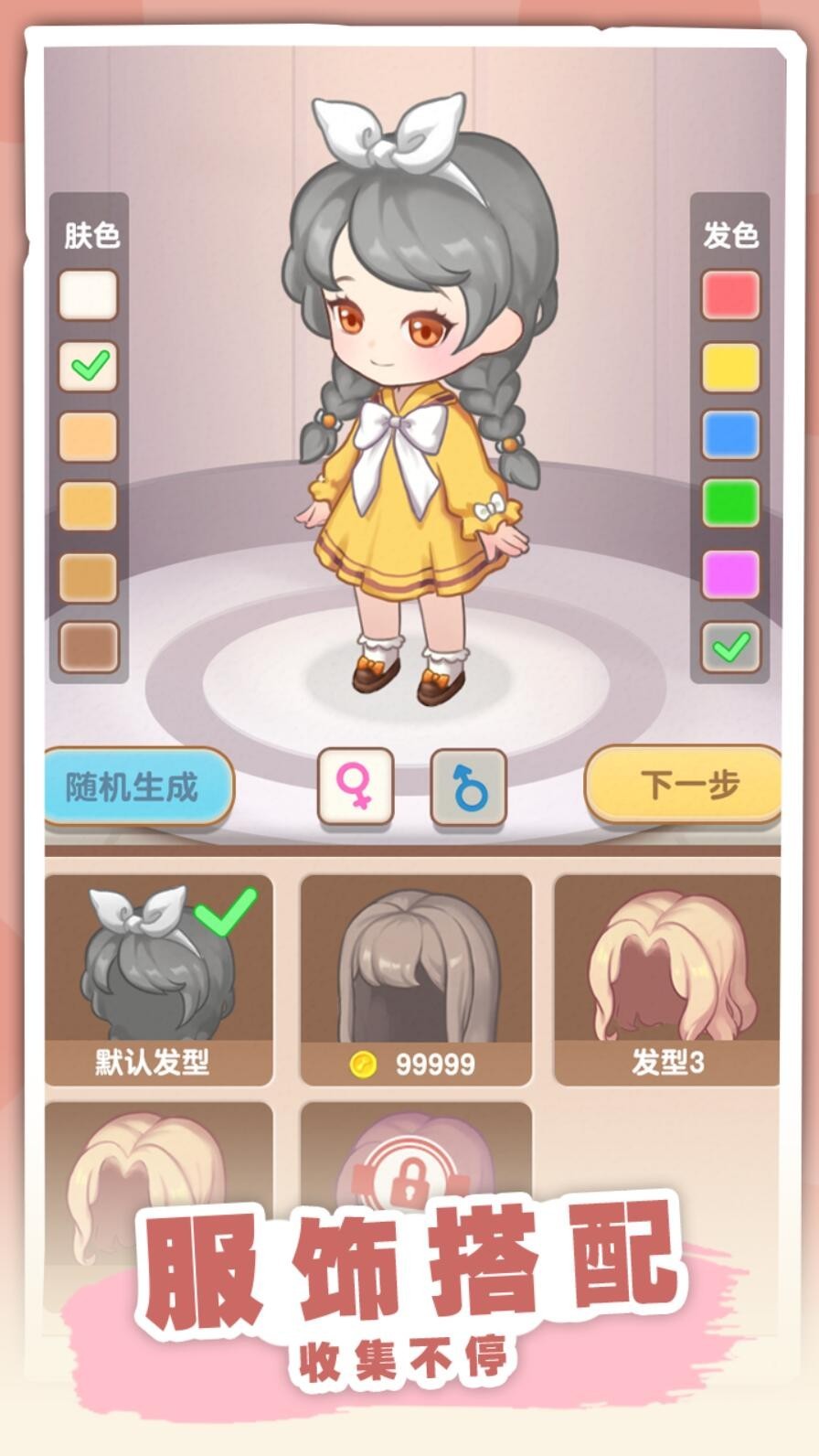Select the female gender icon
This screenshot has height=1456, width=819.
point(355,788)
